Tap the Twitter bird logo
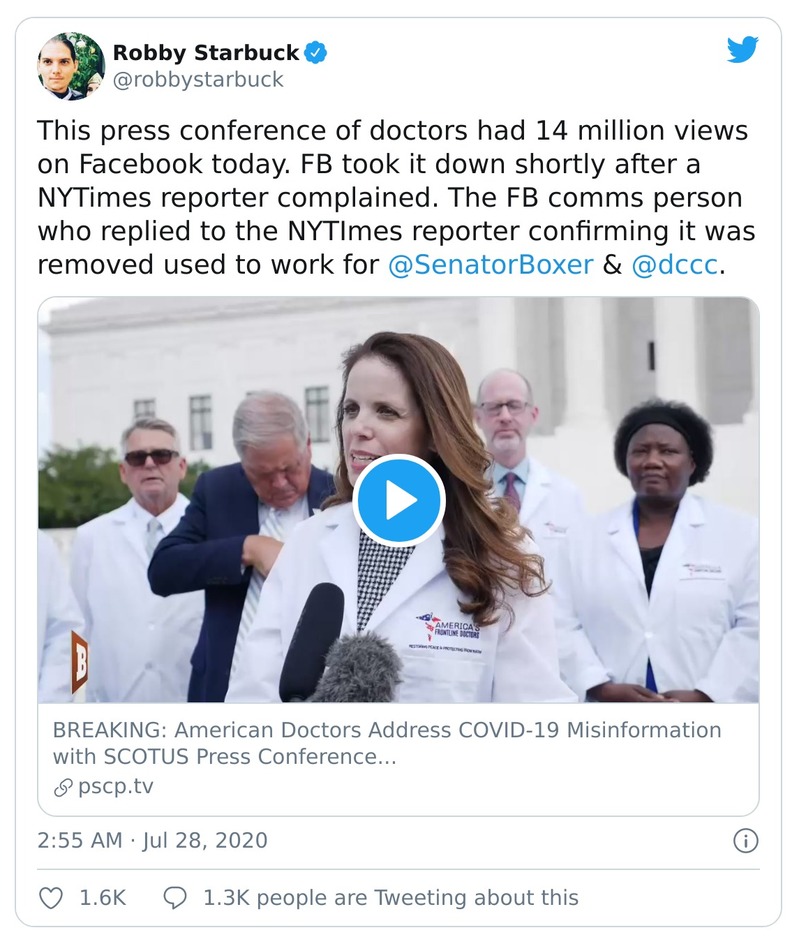 742,50
